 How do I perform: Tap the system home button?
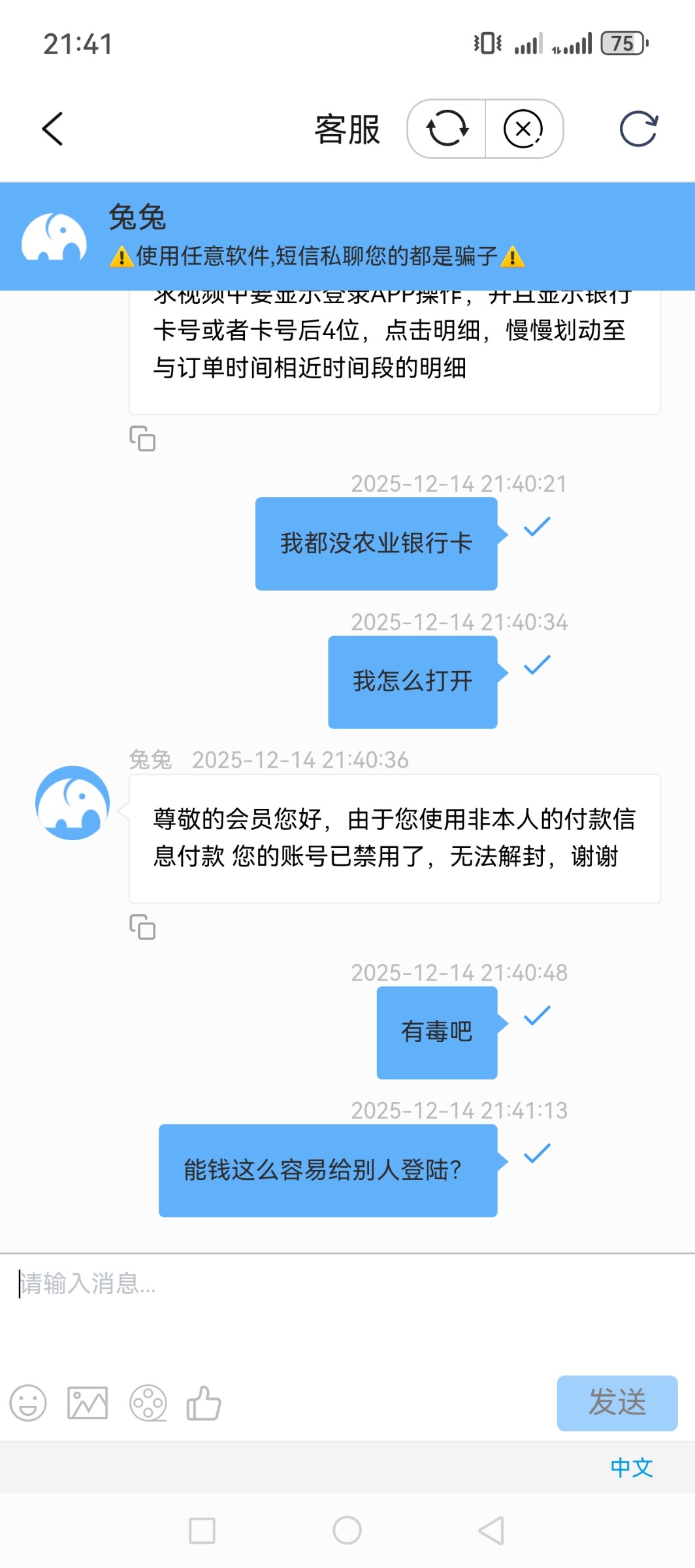[347, 1530]
